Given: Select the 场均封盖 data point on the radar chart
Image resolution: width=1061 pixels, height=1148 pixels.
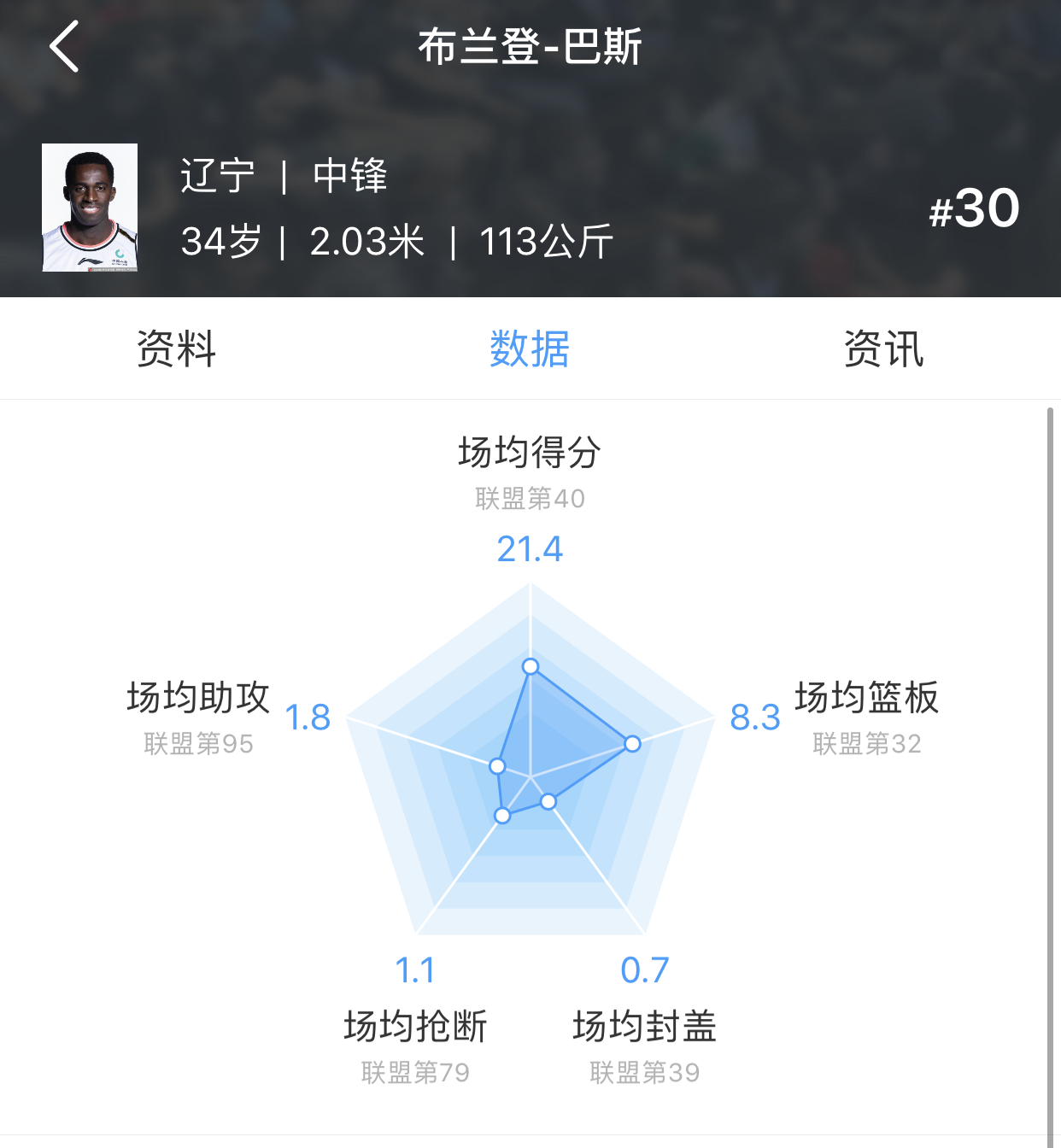Looking at the screenshot, I should click(547, 801).
